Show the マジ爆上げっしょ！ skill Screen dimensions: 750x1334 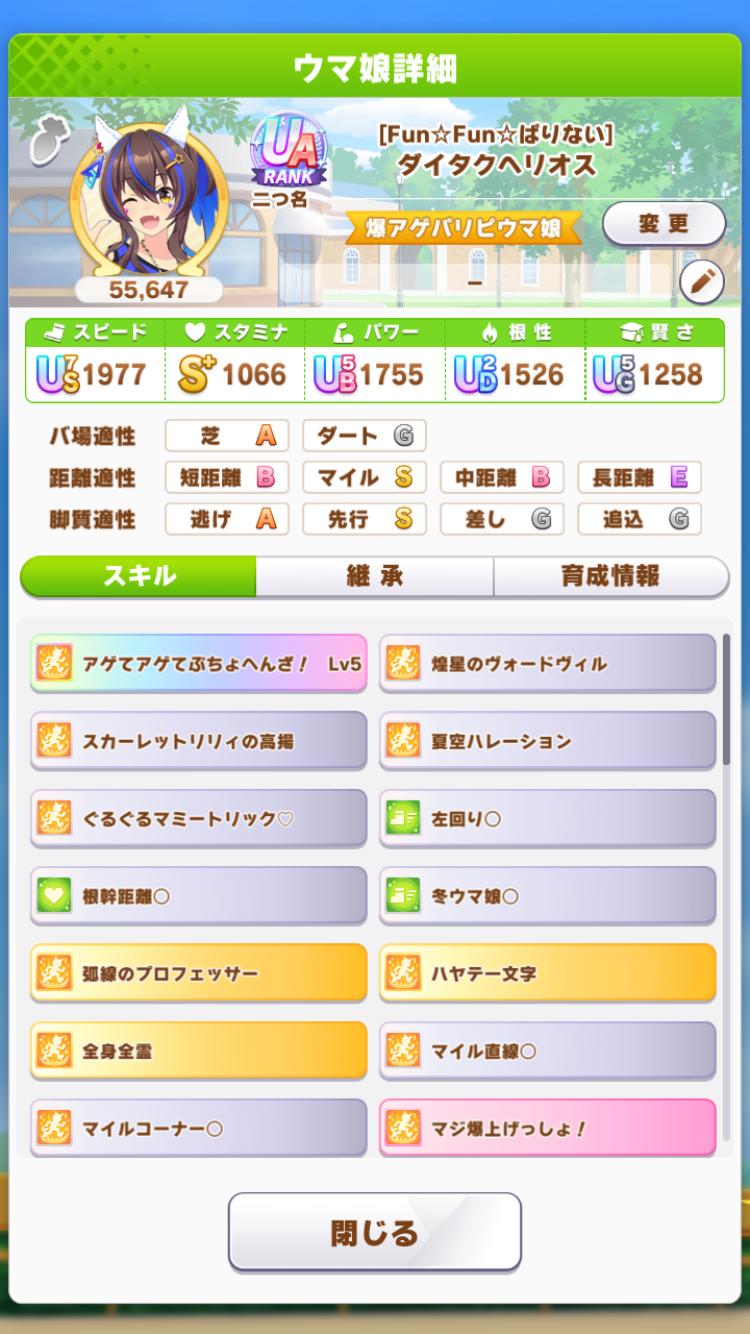(x=547, y=1128)
